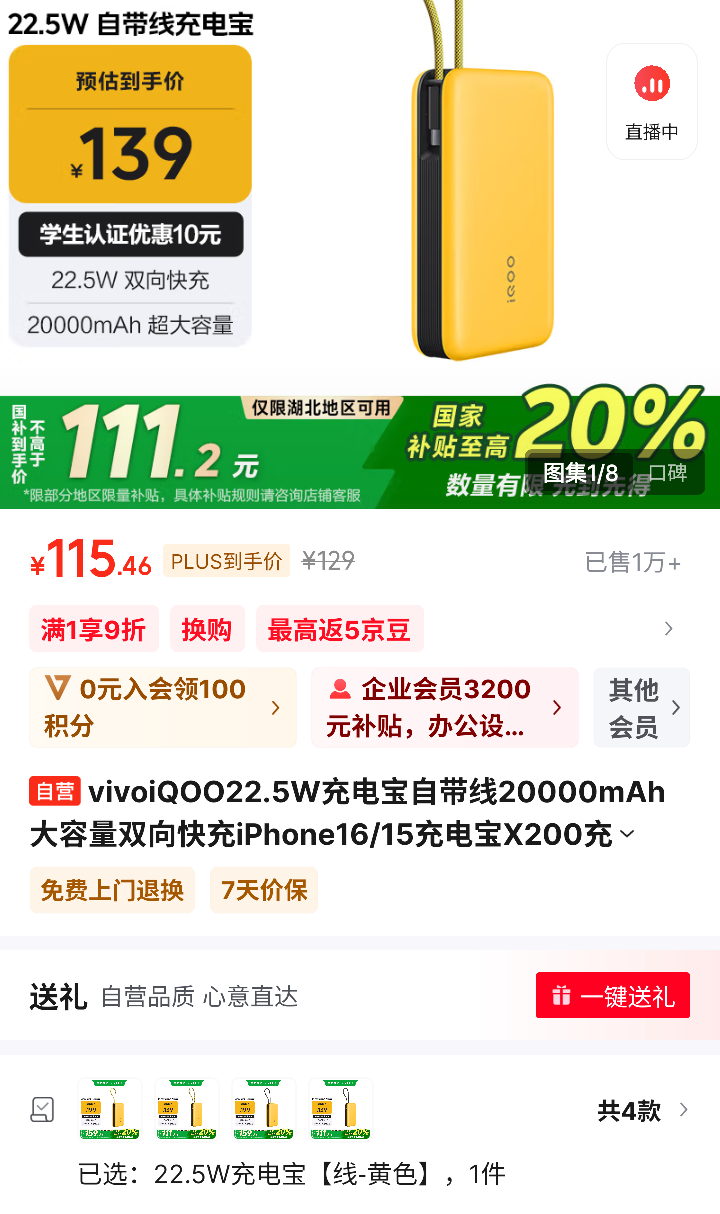Click the gift icon inside 一键送礼 button
Viewport: 720px width, 1214px height.
(x=558, y=995)
